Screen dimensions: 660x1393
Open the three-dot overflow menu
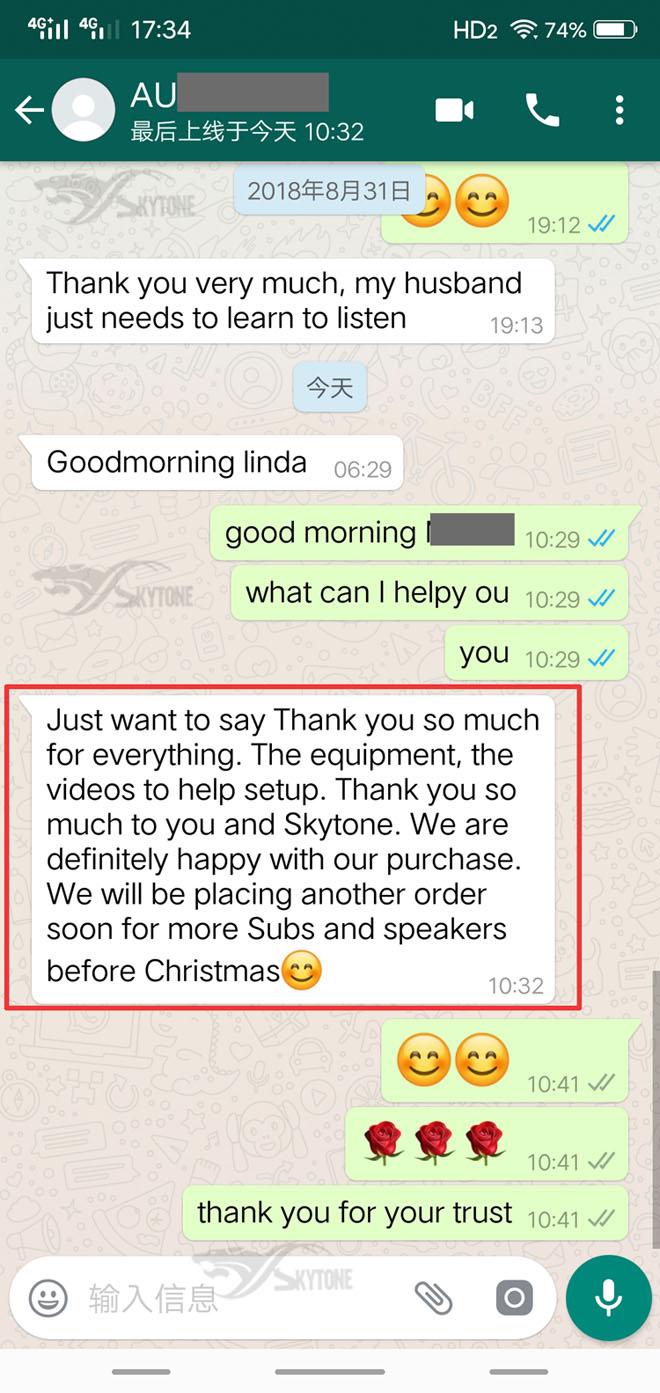(x=620, y=110)
